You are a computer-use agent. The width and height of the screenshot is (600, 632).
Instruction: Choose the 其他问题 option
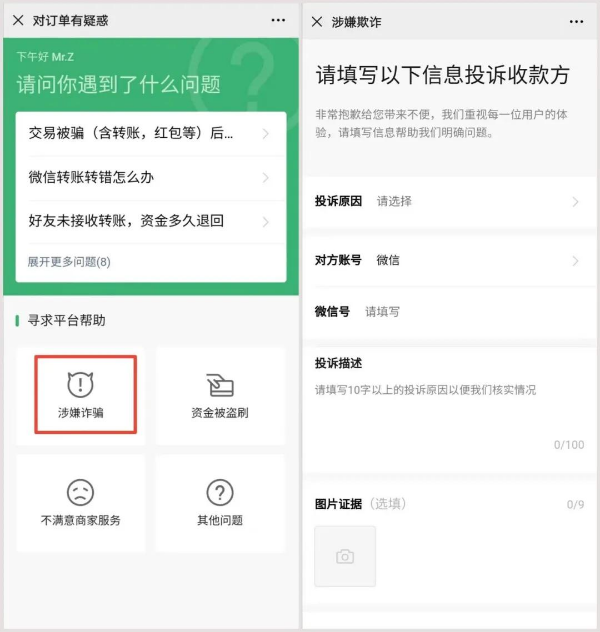[220, 503]
